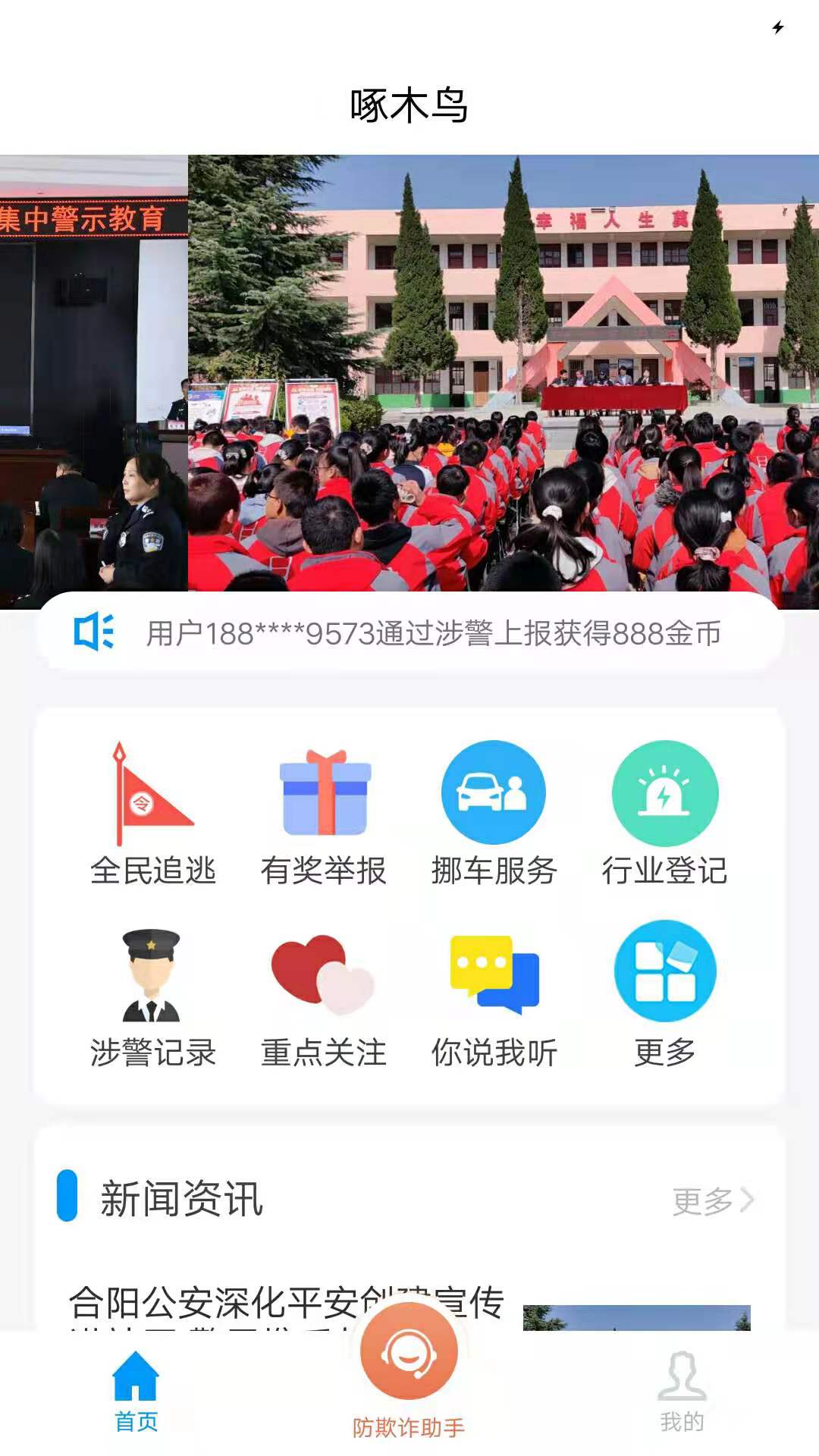The image size is (819, 1456).
Task: Open the 合阳公安 news article
Action: [287, 1303]
